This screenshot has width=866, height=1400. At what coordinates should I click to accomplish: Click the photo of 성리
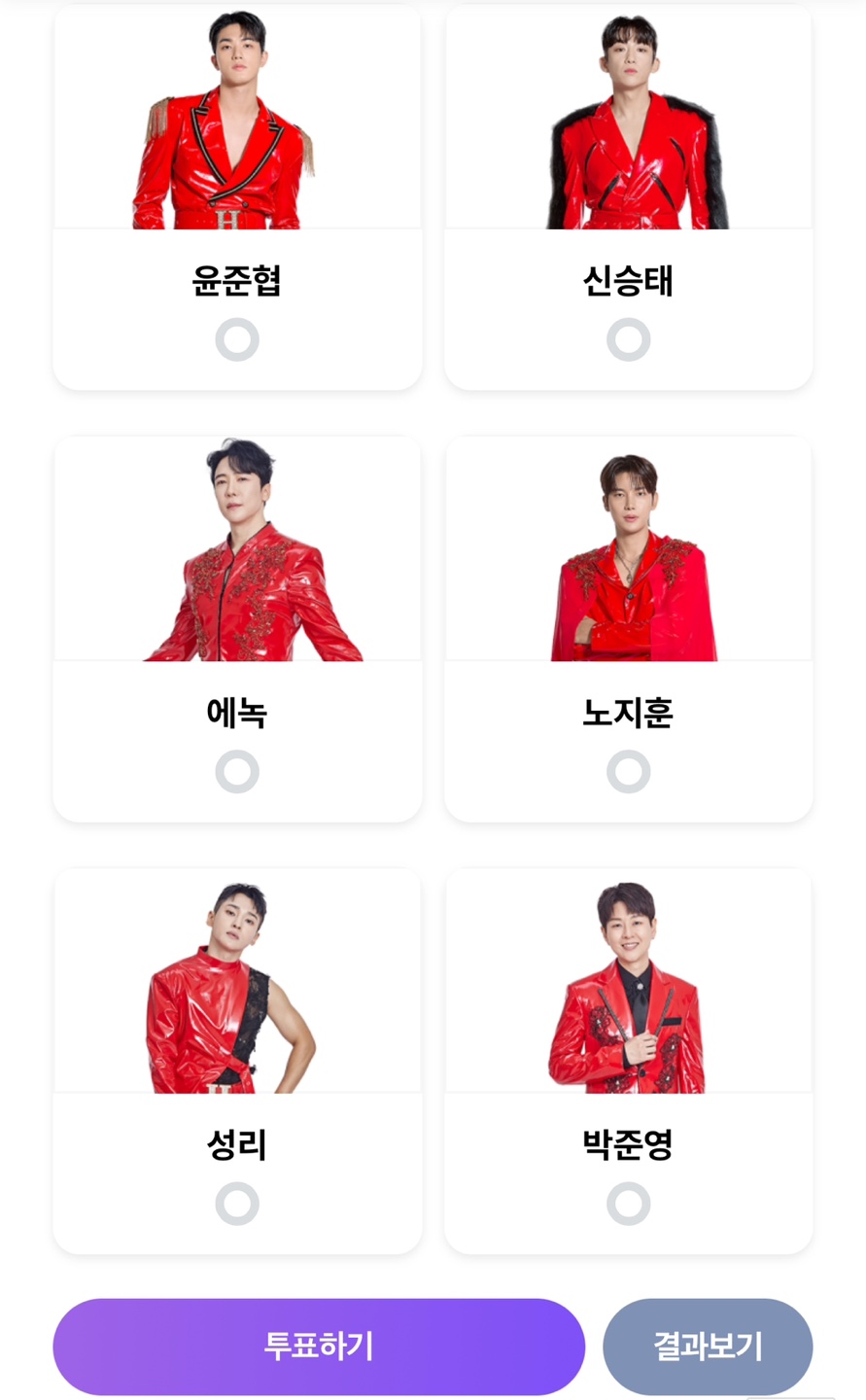tap(237, 977)
